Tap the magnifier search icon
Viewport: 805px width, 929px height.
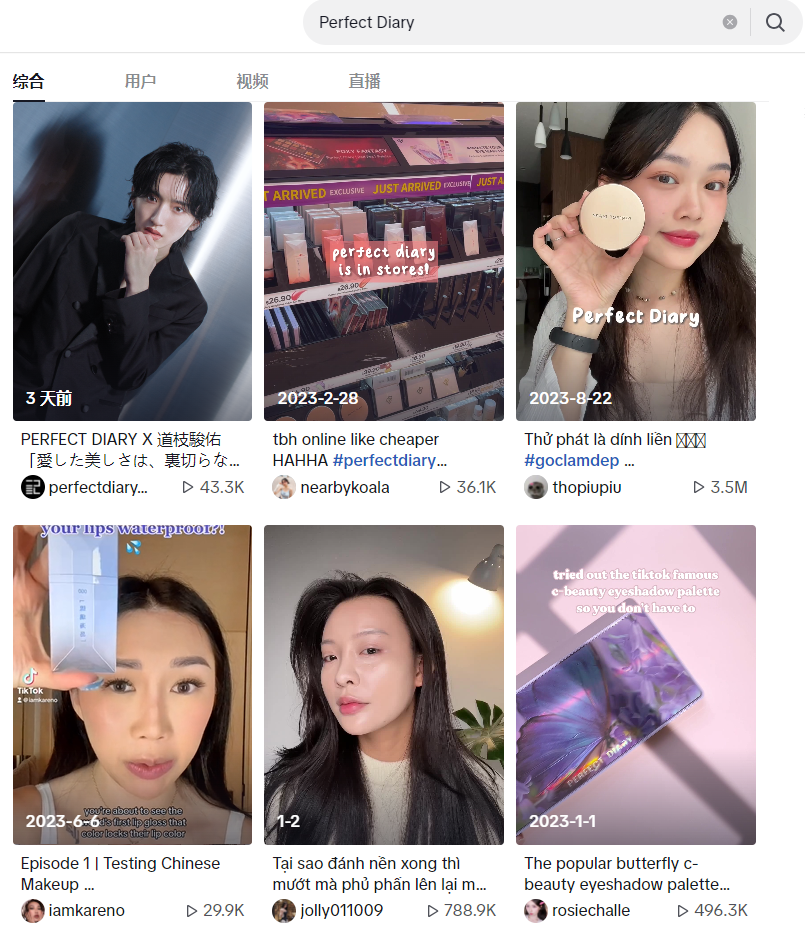pos(775,22)
